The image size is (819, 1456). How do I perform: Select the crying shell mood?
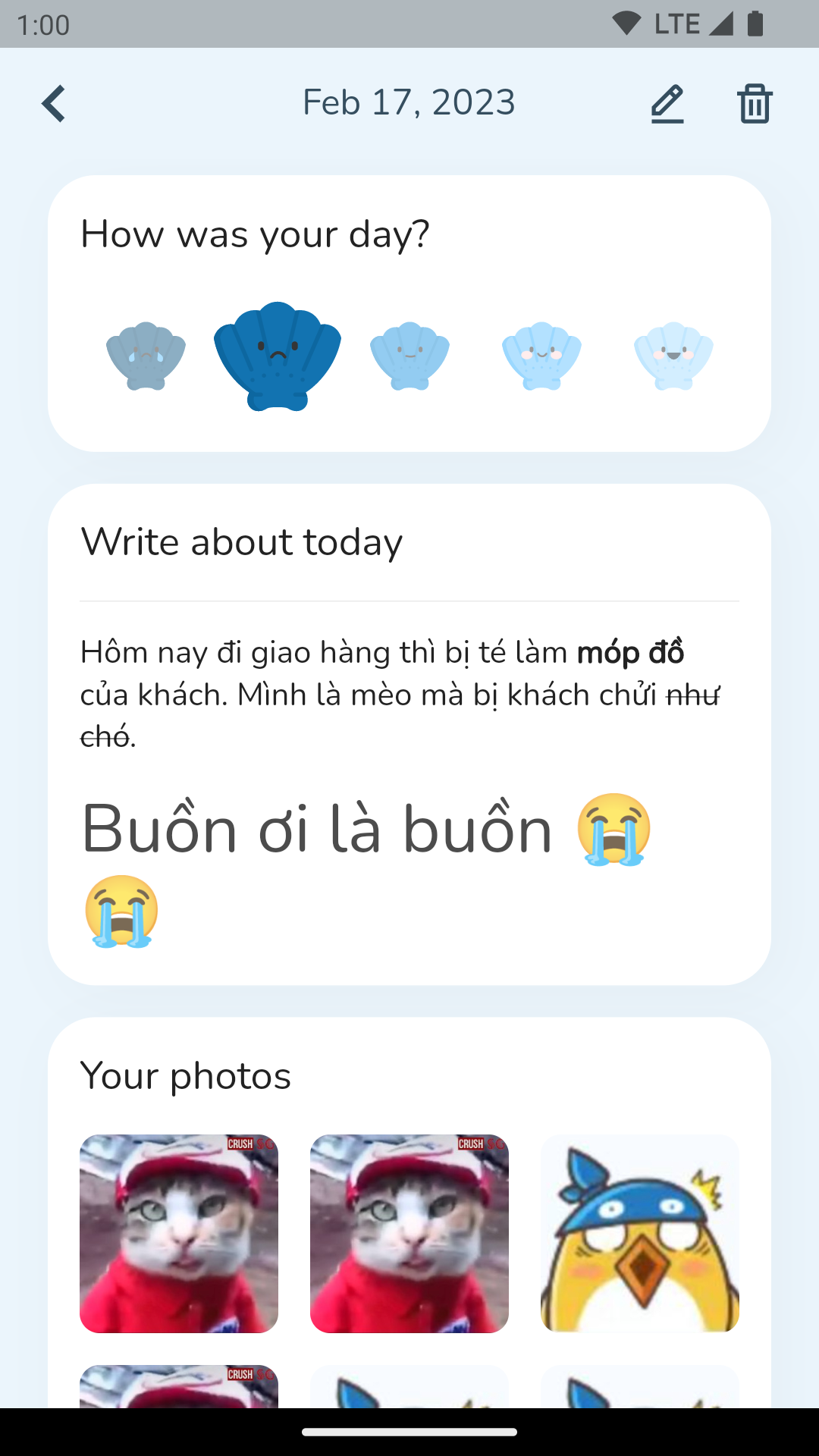pyautogui.click(x=146, y=356)
